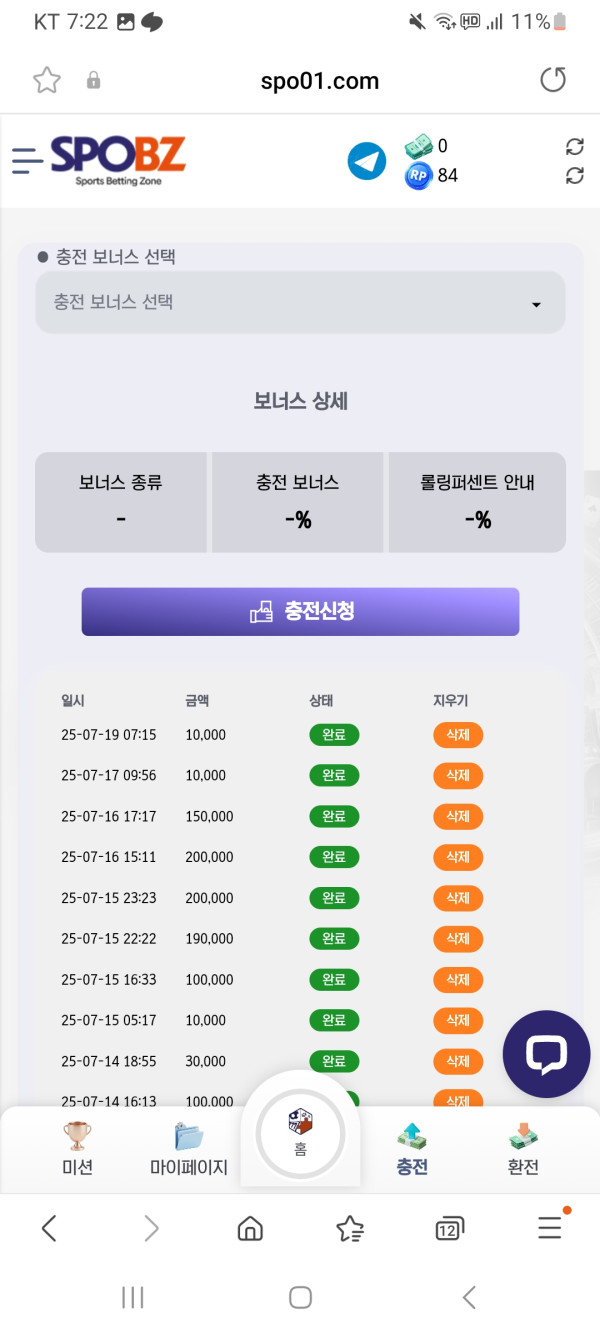Image resolution: width=600 pixels, height=1333 pixels.
Task: Delete the 25-07-19 07:15 record
Action: 458,735
